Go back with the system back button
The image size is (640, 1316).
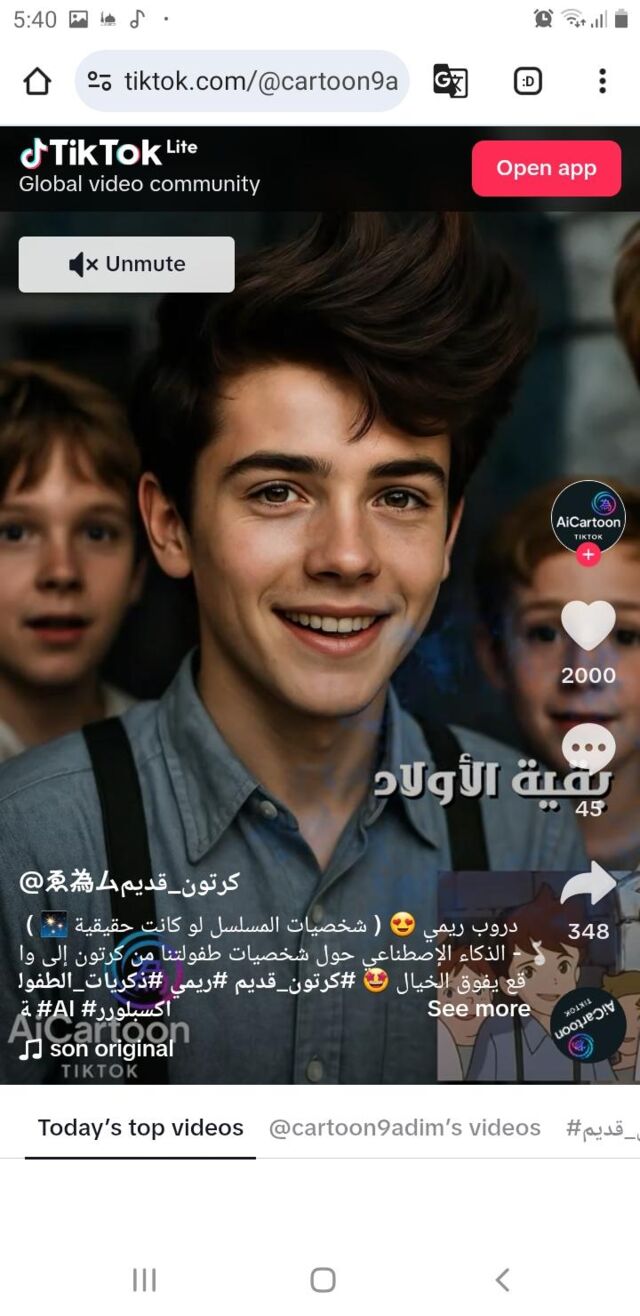[x=502, y=1279]
